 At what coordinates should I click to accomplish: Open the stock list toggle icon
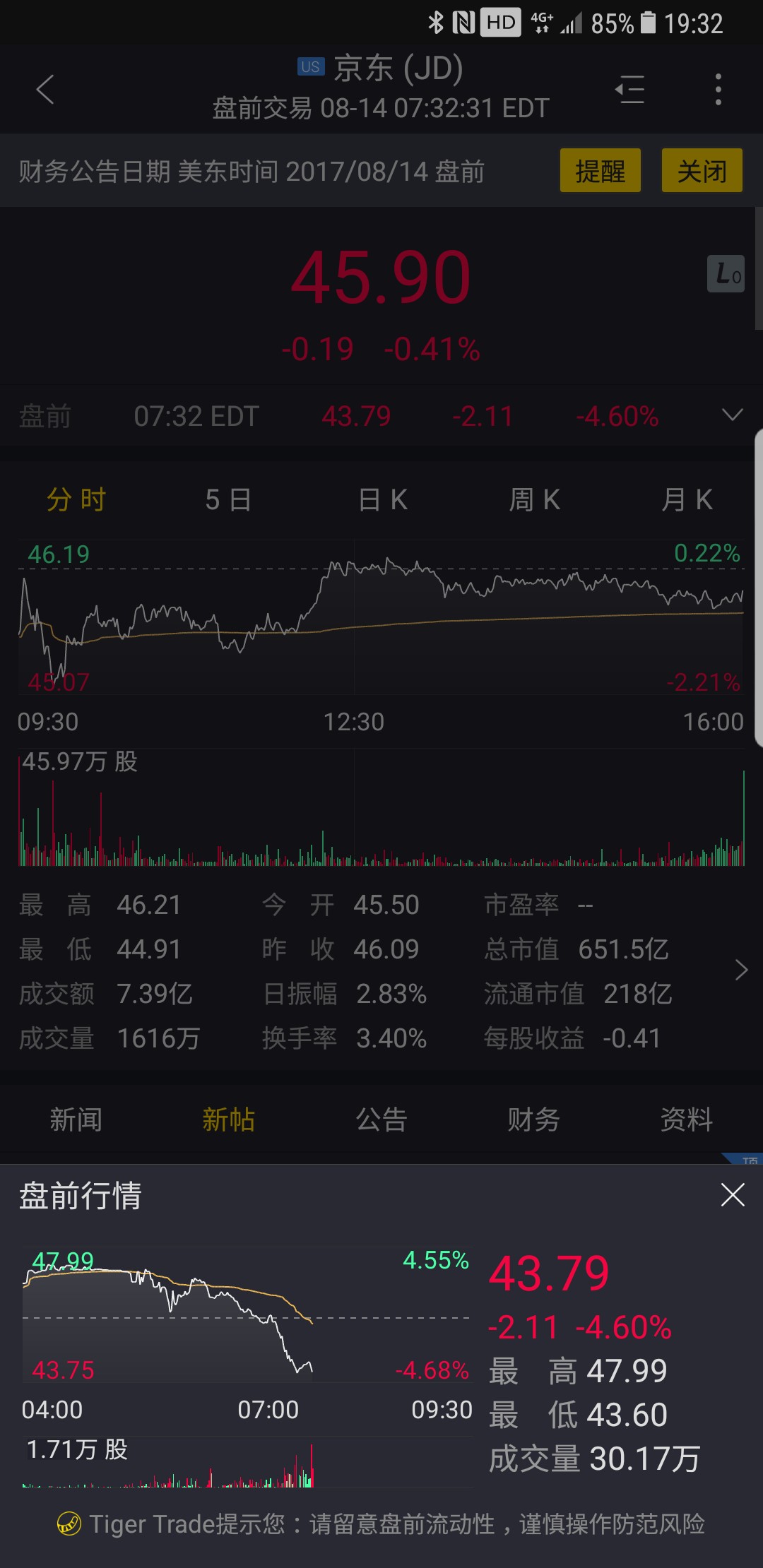tap(629, 90)
